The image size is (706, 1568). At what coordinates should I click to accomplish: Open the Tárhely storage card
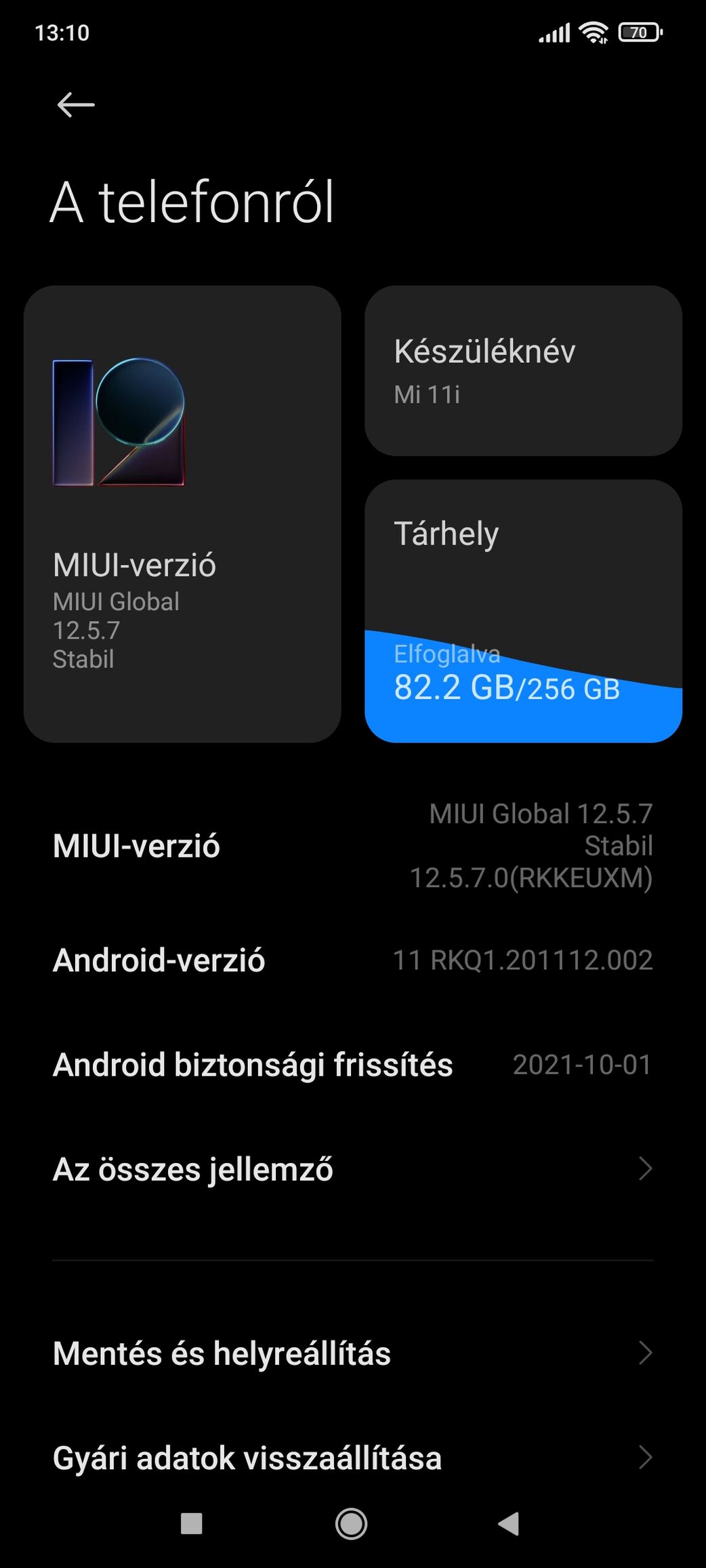point(522,610)
